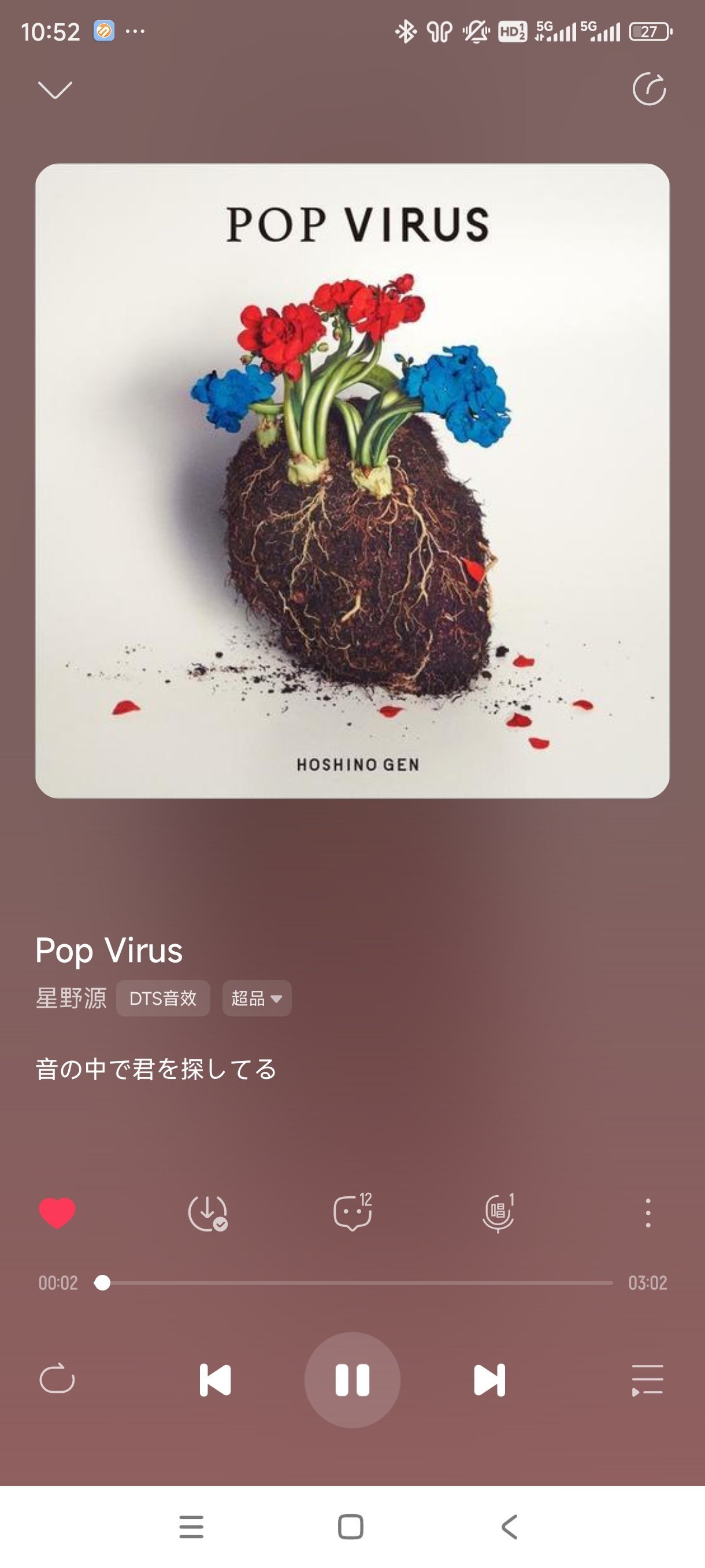Pause the current song
Viewport: 705px width, 1568px height.
click(352, 1380)
